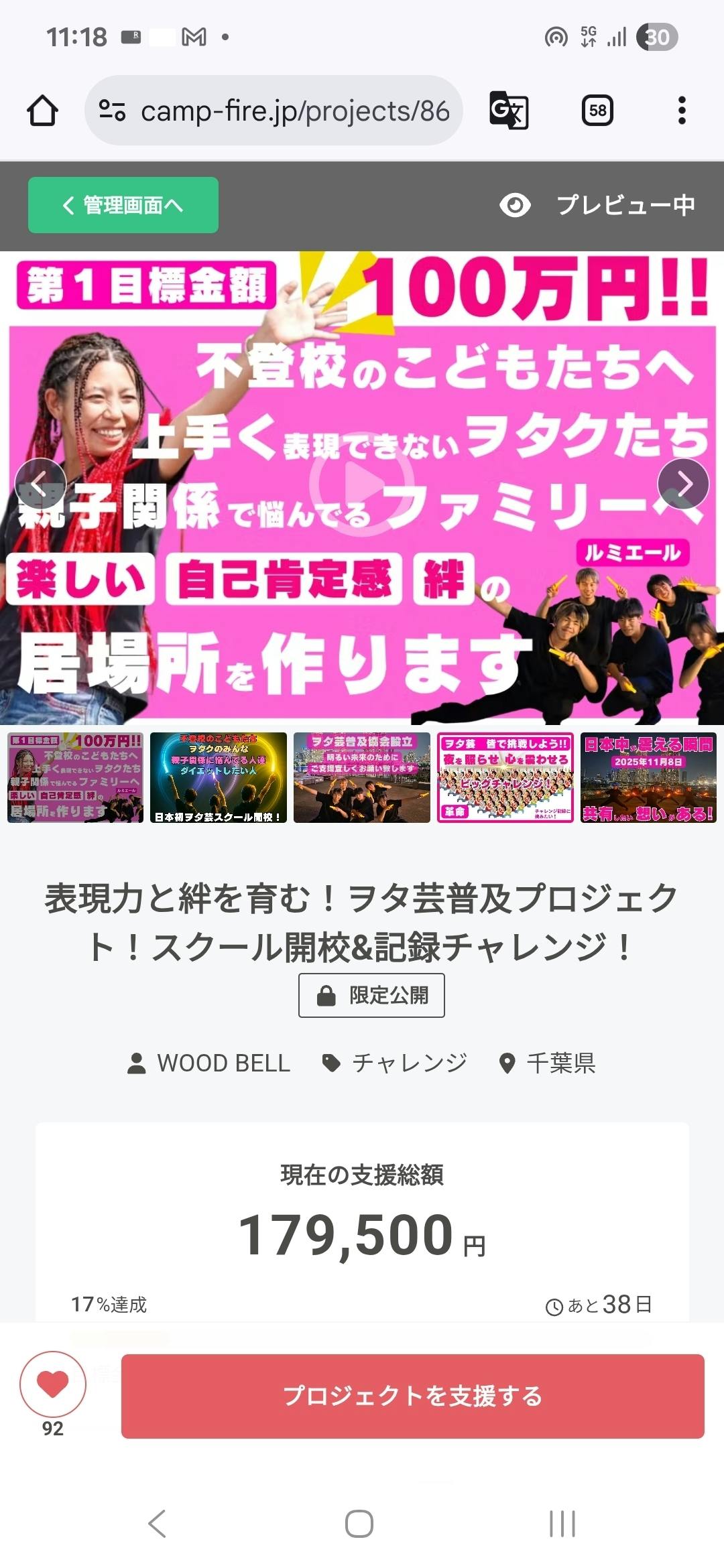Open the チャレンジ category tag

[395, 1063]
